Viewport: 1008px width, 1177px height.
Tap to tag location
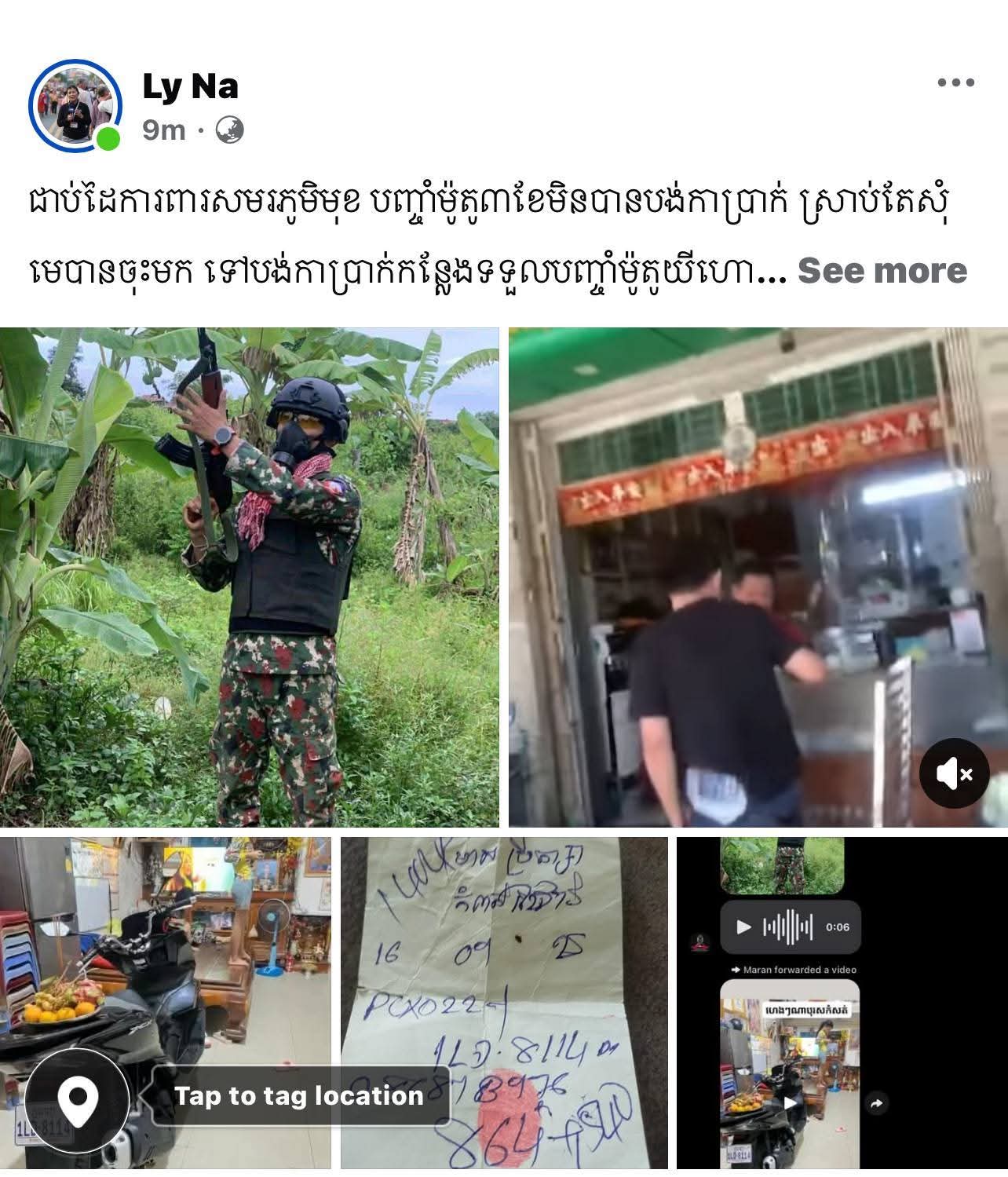pyautogui.click(x=298, y=1096)
